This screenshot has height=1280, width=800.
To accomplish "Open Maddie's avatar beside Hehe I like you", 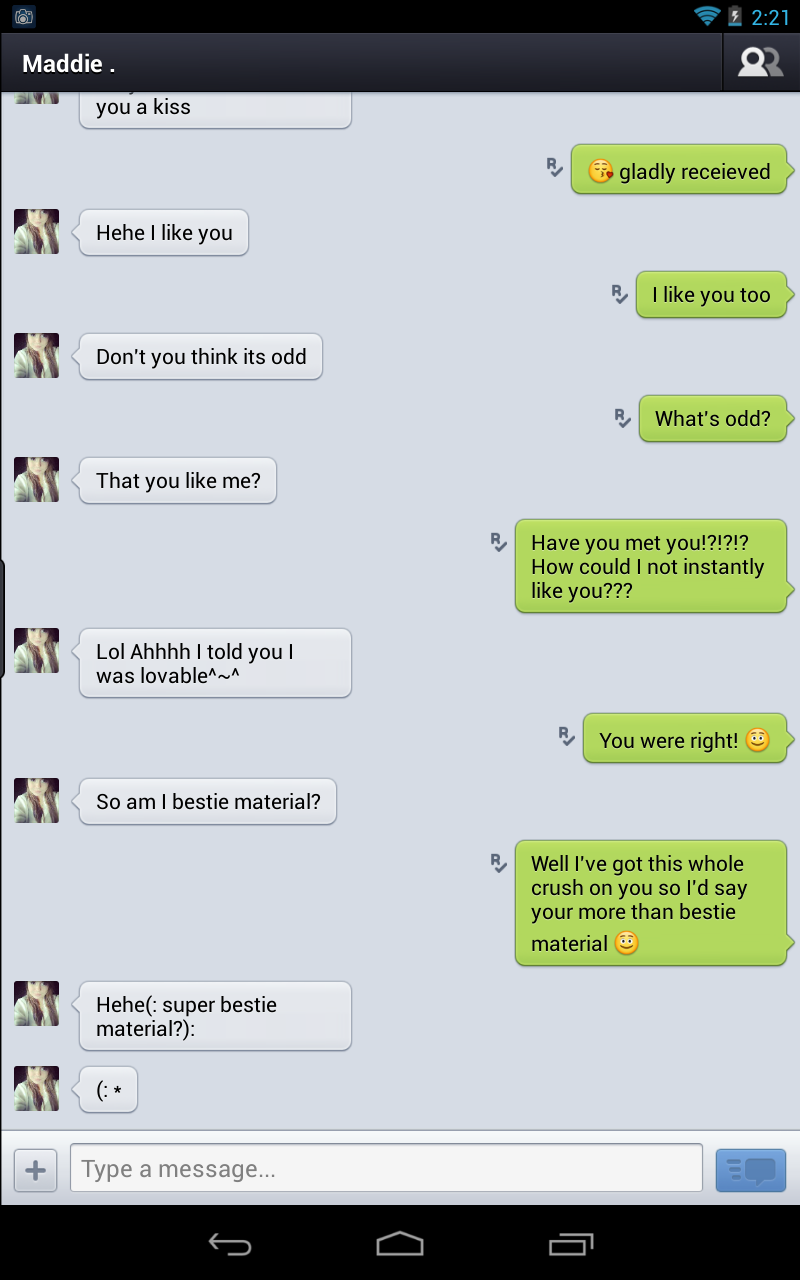I will pos(37,232).
